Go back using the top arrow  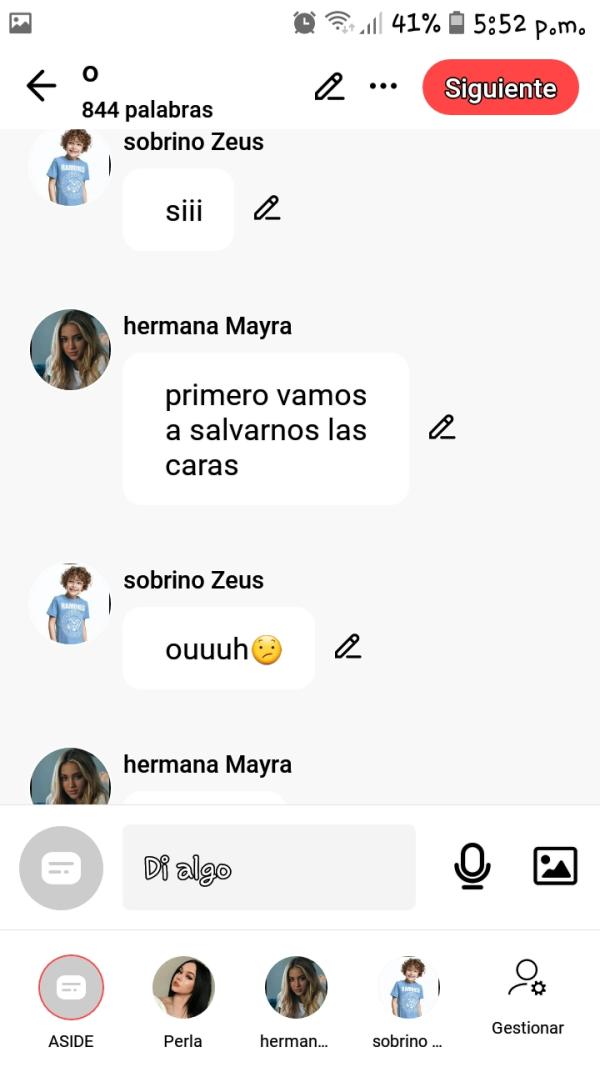pos(41,87)
